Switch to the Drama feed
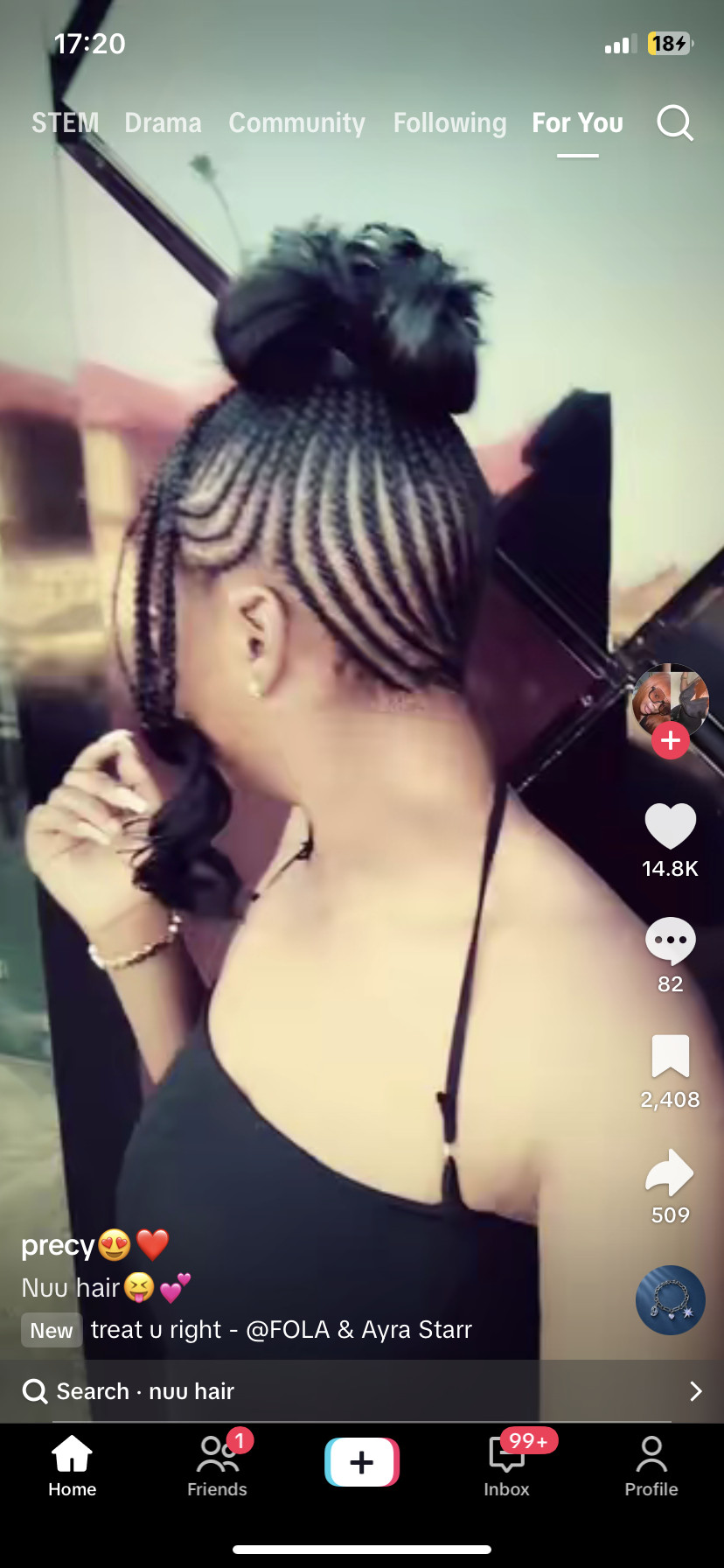The image size is (724, 1568). pyautogui.click(x=163, y=123)
